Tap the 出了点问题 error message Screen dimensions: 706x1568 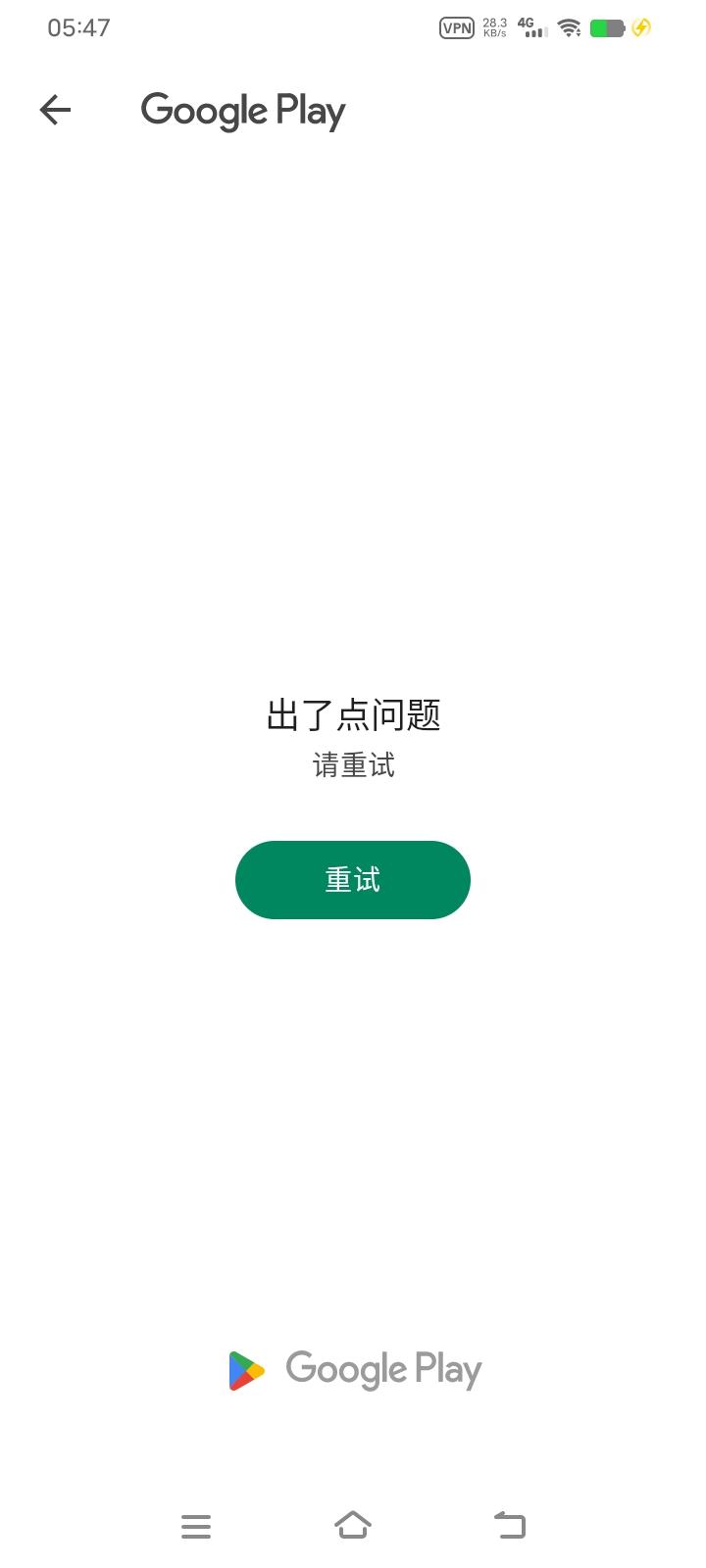(353, 715)
